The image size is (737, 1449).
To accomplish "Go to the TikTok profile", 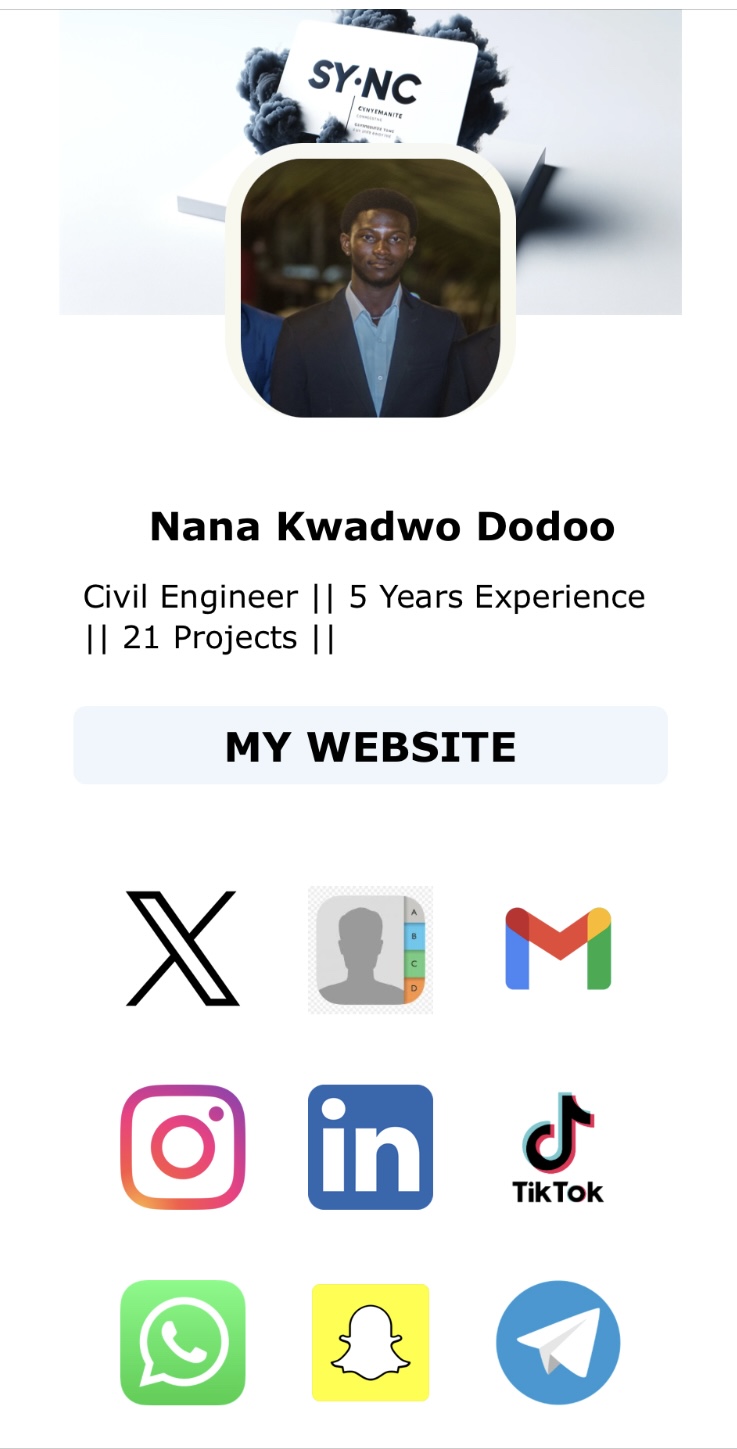I will tap(558, 1147).
